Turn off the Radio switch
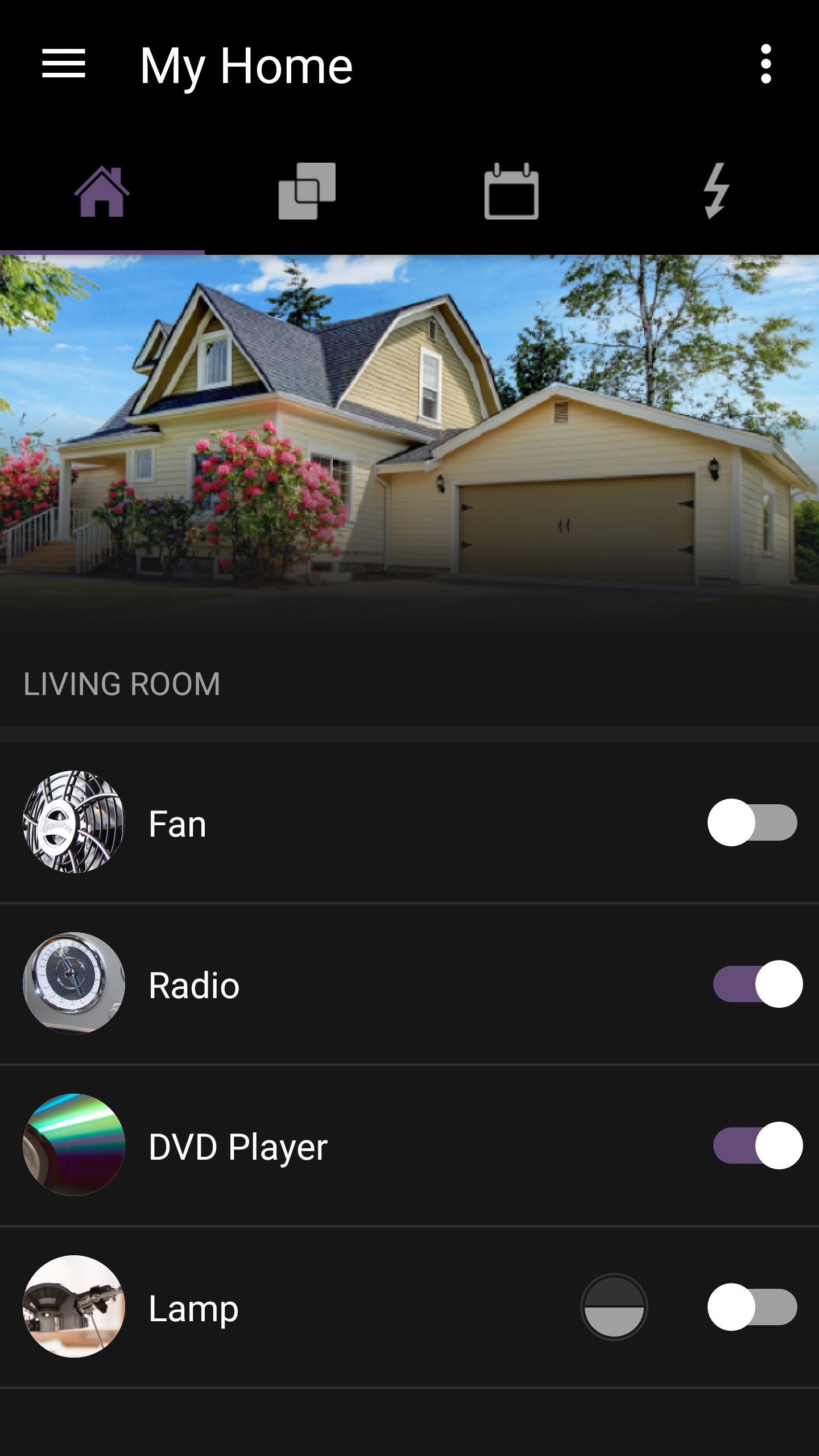 pos(758,984)
